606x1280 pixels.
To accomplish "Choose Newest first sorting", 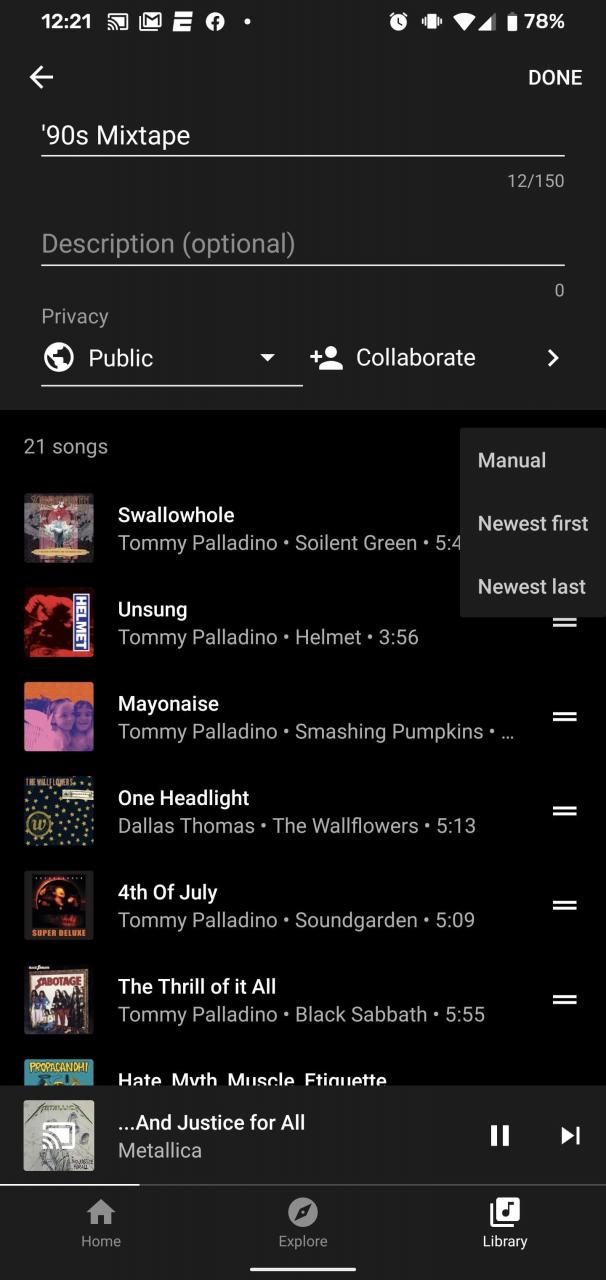I will click(533, 524).
